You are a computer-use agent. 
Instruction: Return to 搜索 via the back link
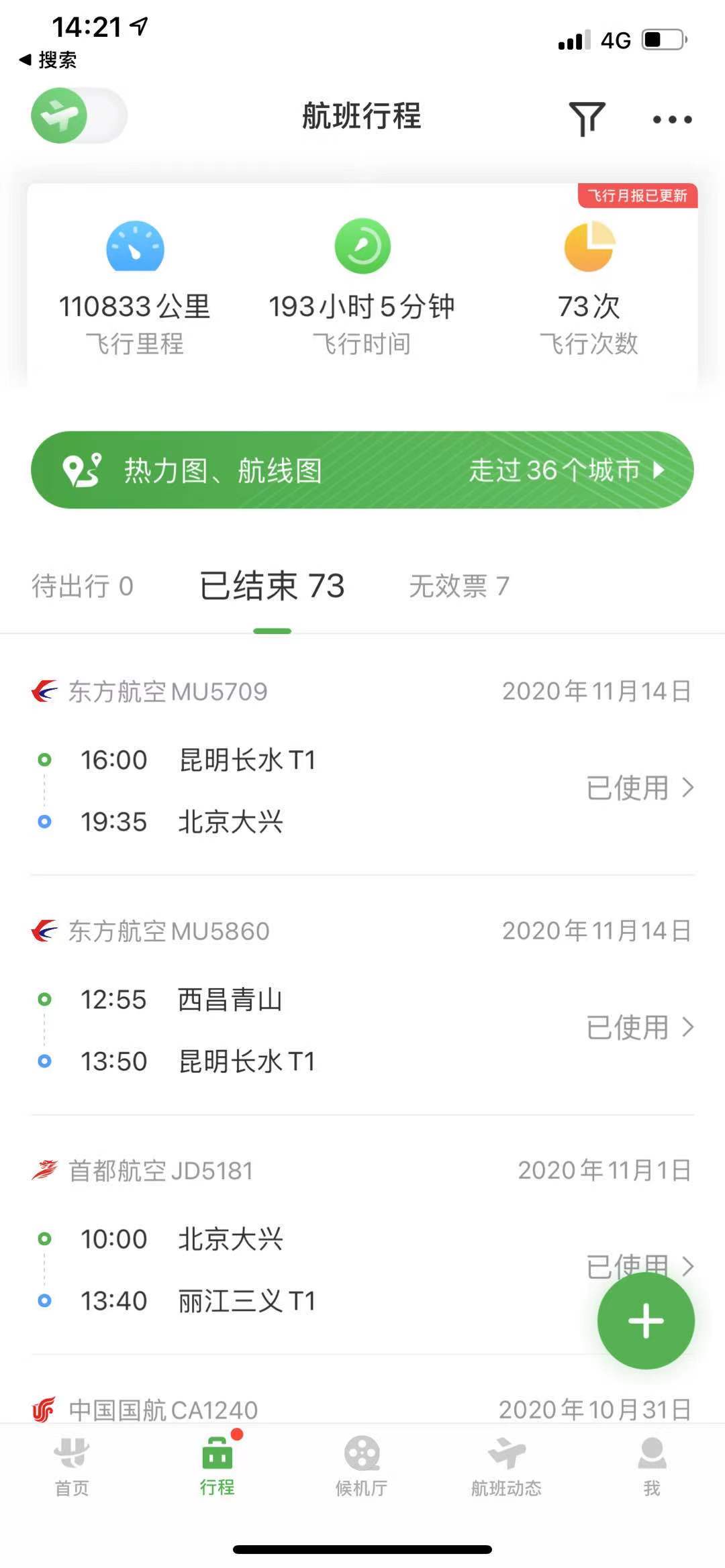[48, 60]
